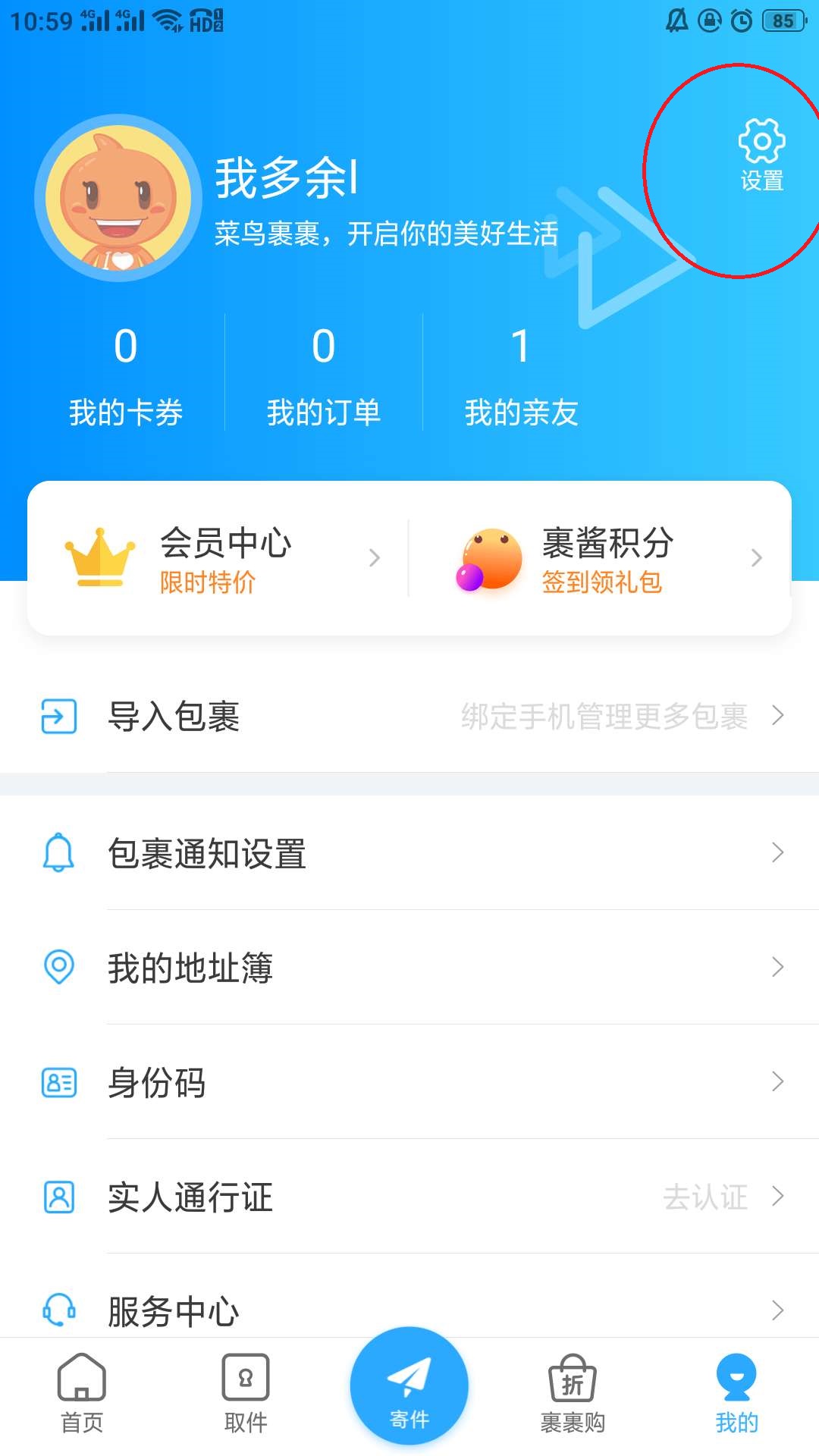Open 我的卡券

126,375
